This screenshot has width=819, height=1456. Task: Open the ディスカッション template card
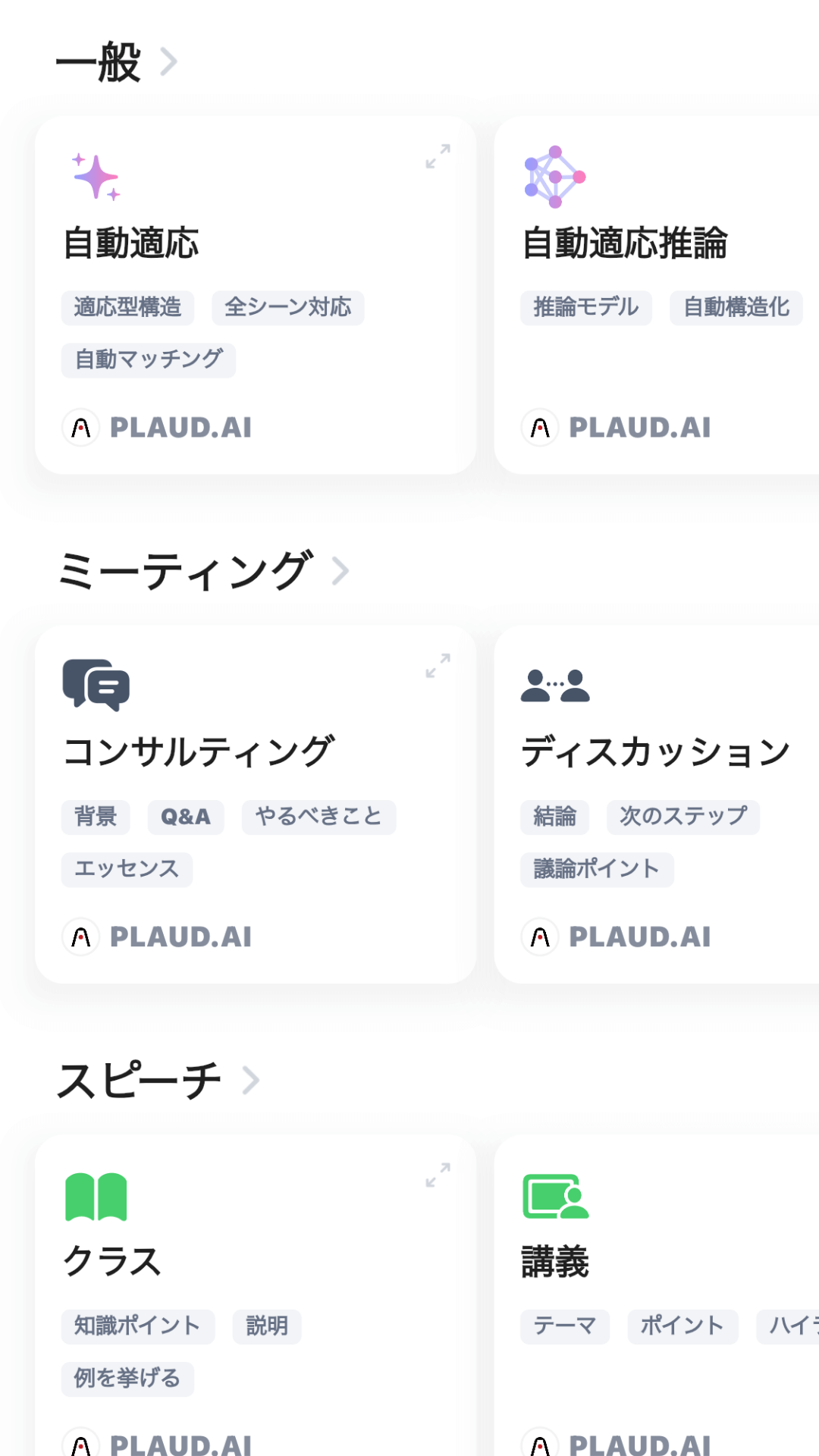[x=657, y=805]
